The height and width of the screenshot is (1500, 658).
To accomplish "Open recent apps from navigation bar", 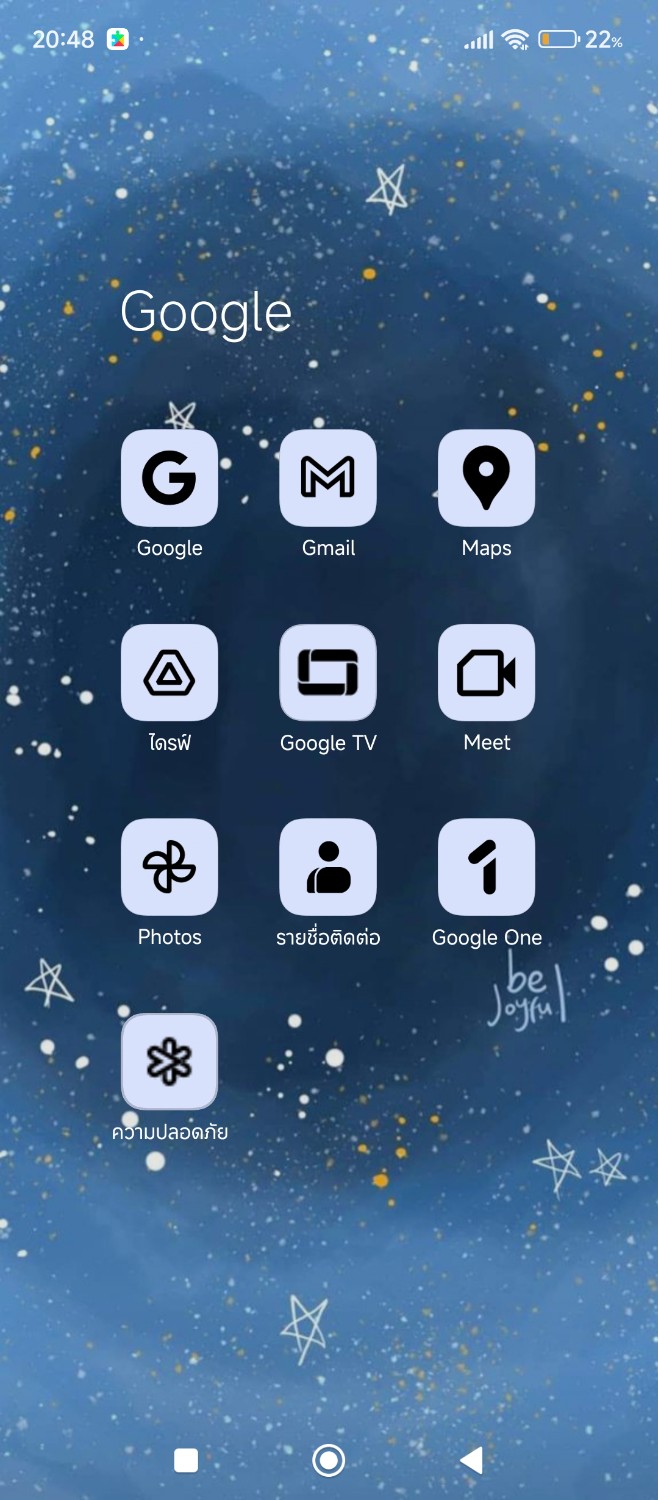I will 186,1461.
